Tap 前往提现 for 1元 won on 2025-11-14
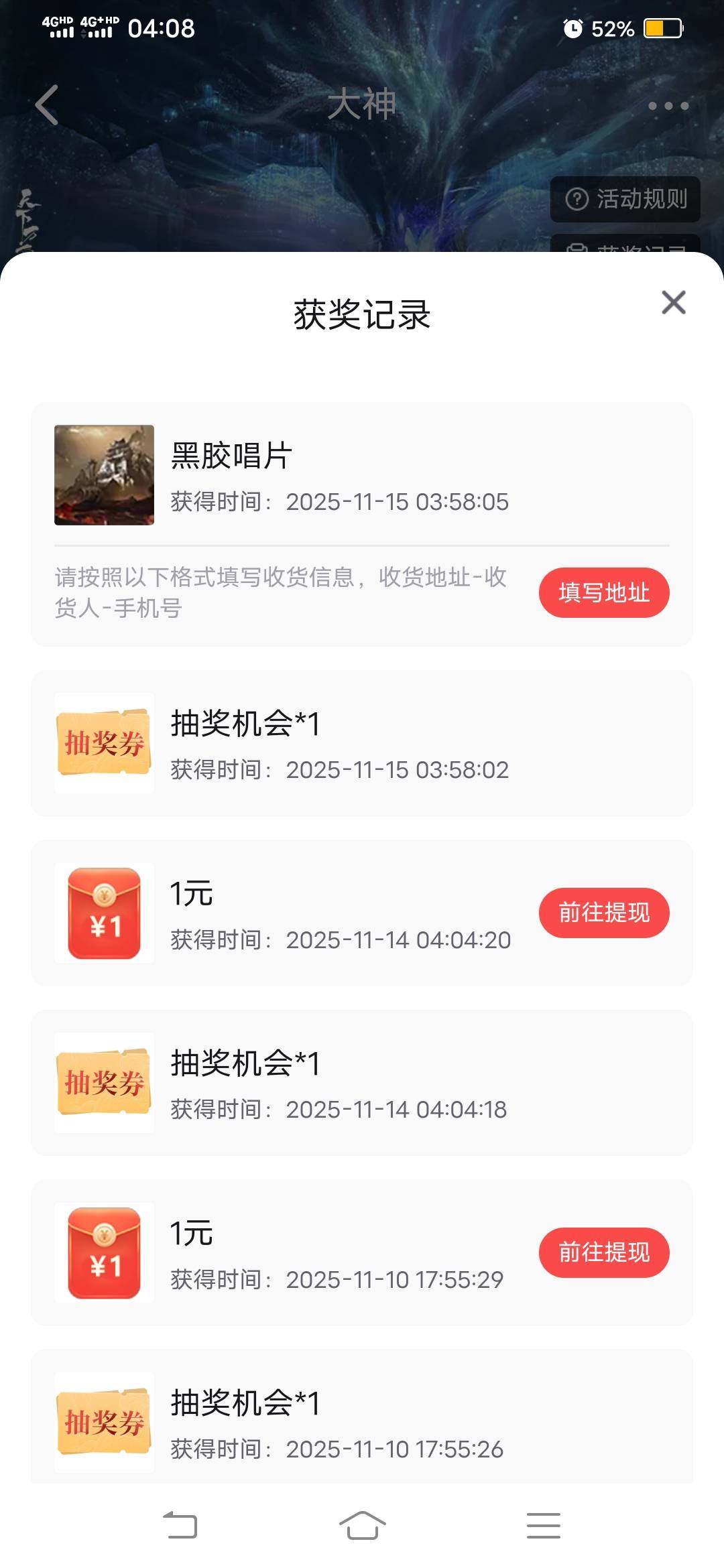Image resolution: width=724 pixels, height=1568 pixels. click(604, 913)
